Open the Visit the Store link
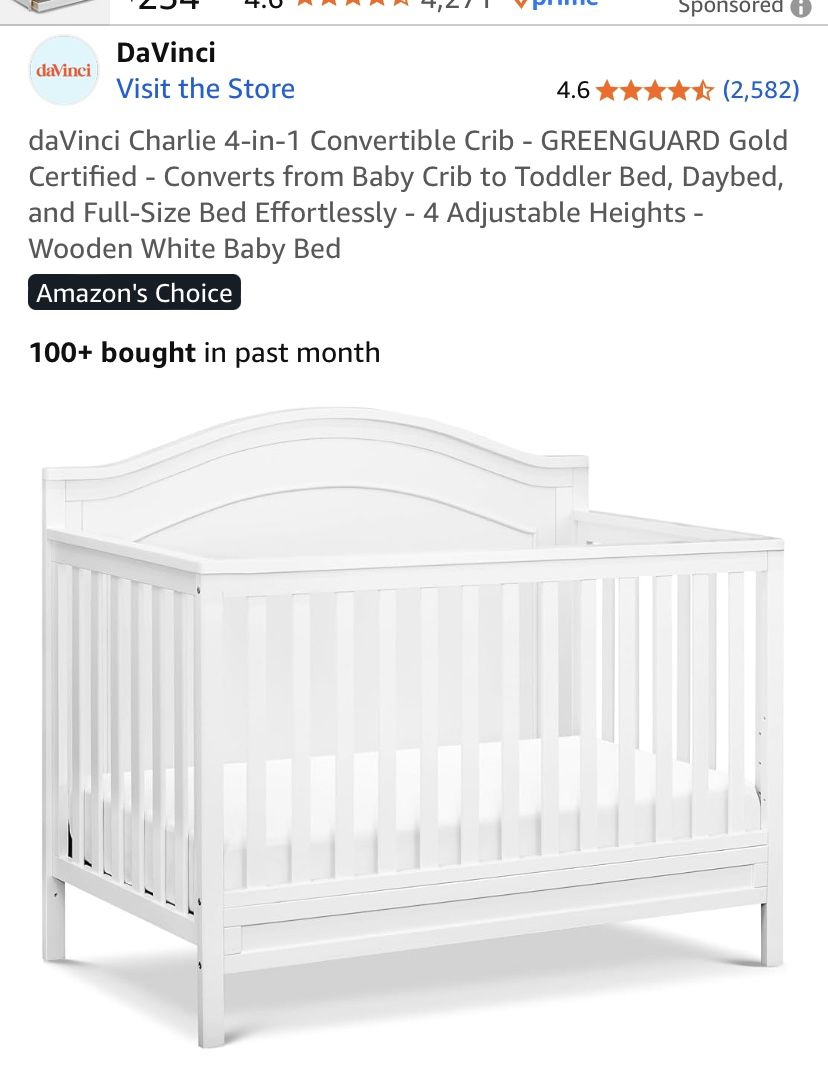 point(205,89)
